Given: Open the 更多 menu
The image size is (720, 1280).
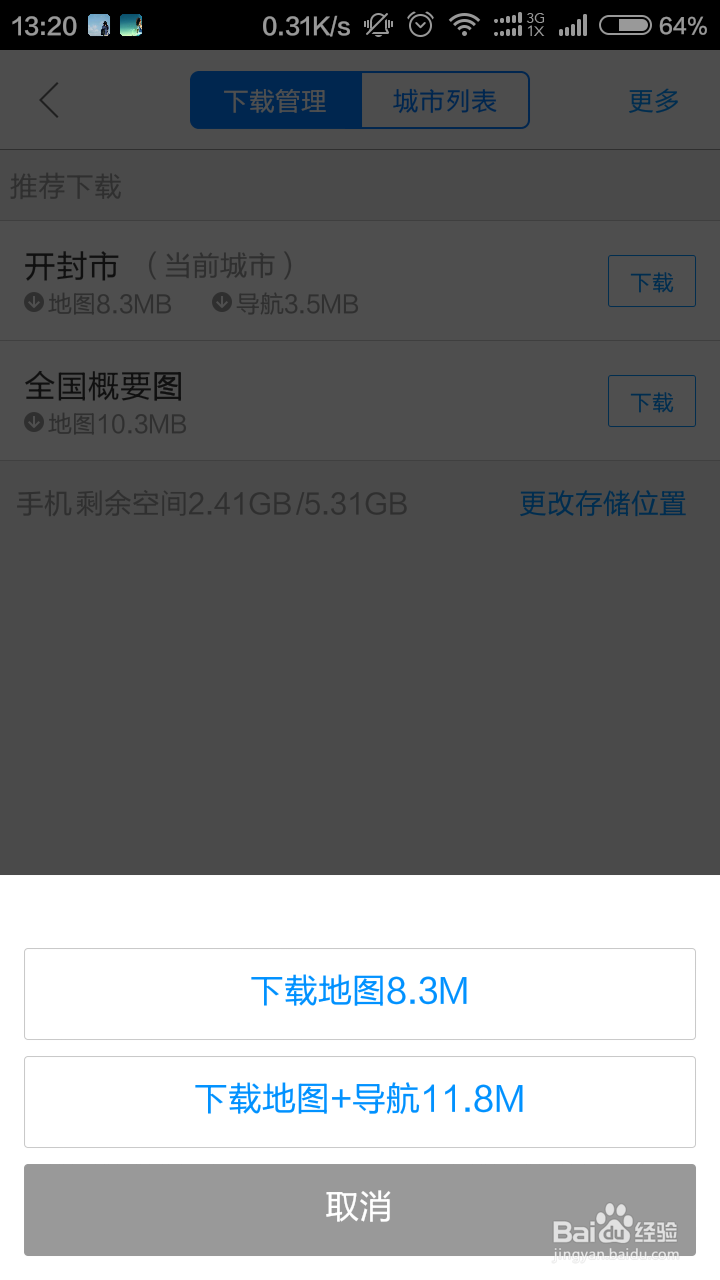Looking at the screenshot, I should coord(653,100).
